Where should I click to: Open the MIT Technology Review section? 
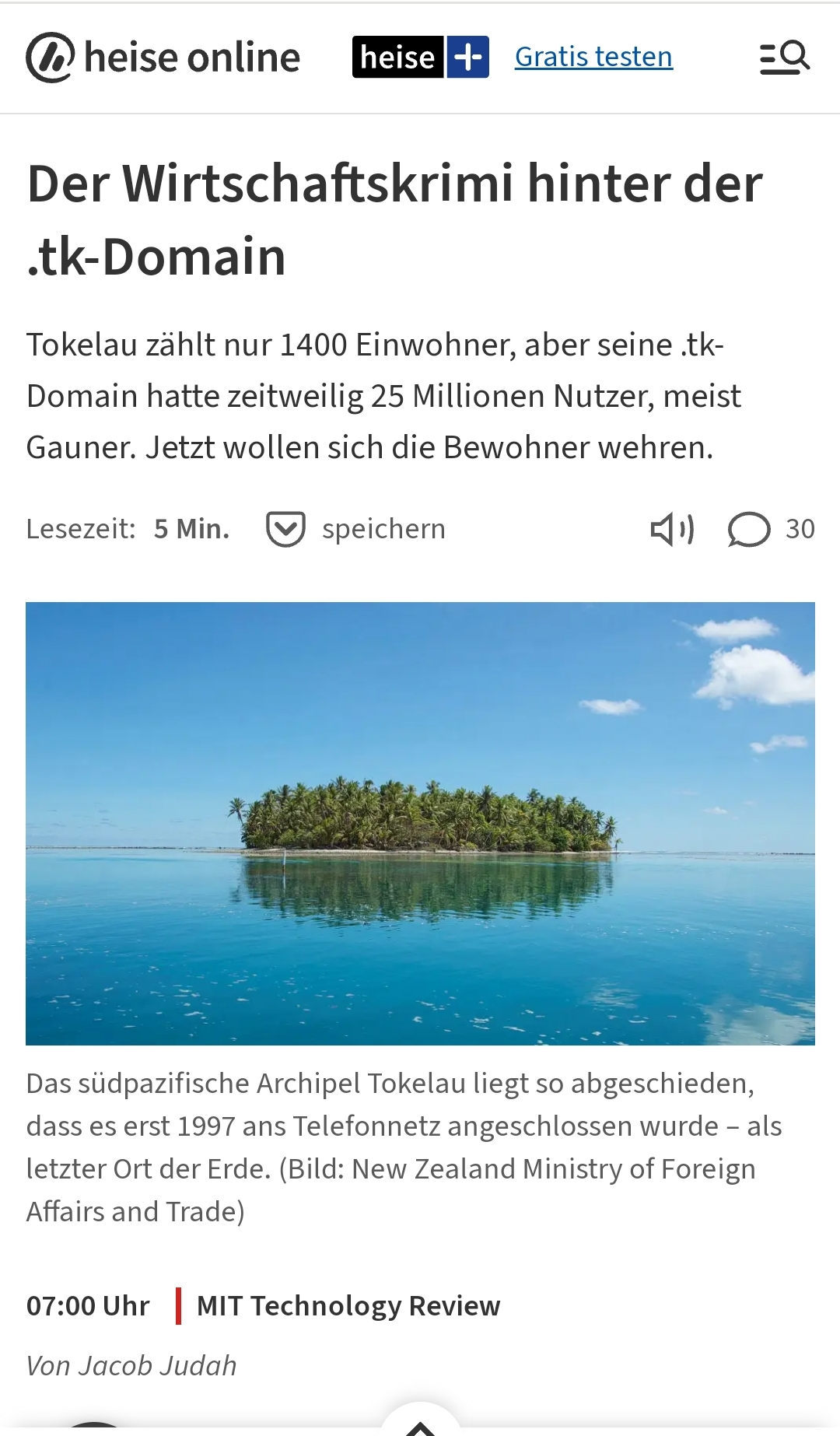pyautogui.click(x=348, y=1306)
